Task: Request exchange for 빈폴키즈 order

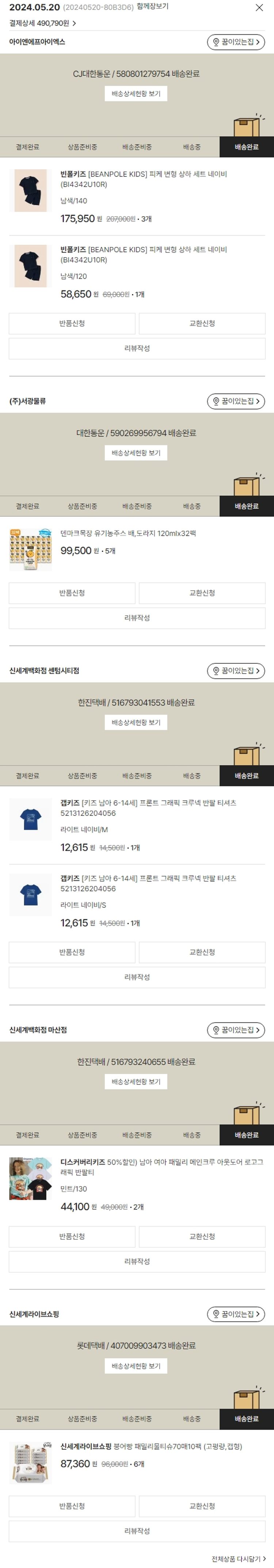Action: click(202, 323)
